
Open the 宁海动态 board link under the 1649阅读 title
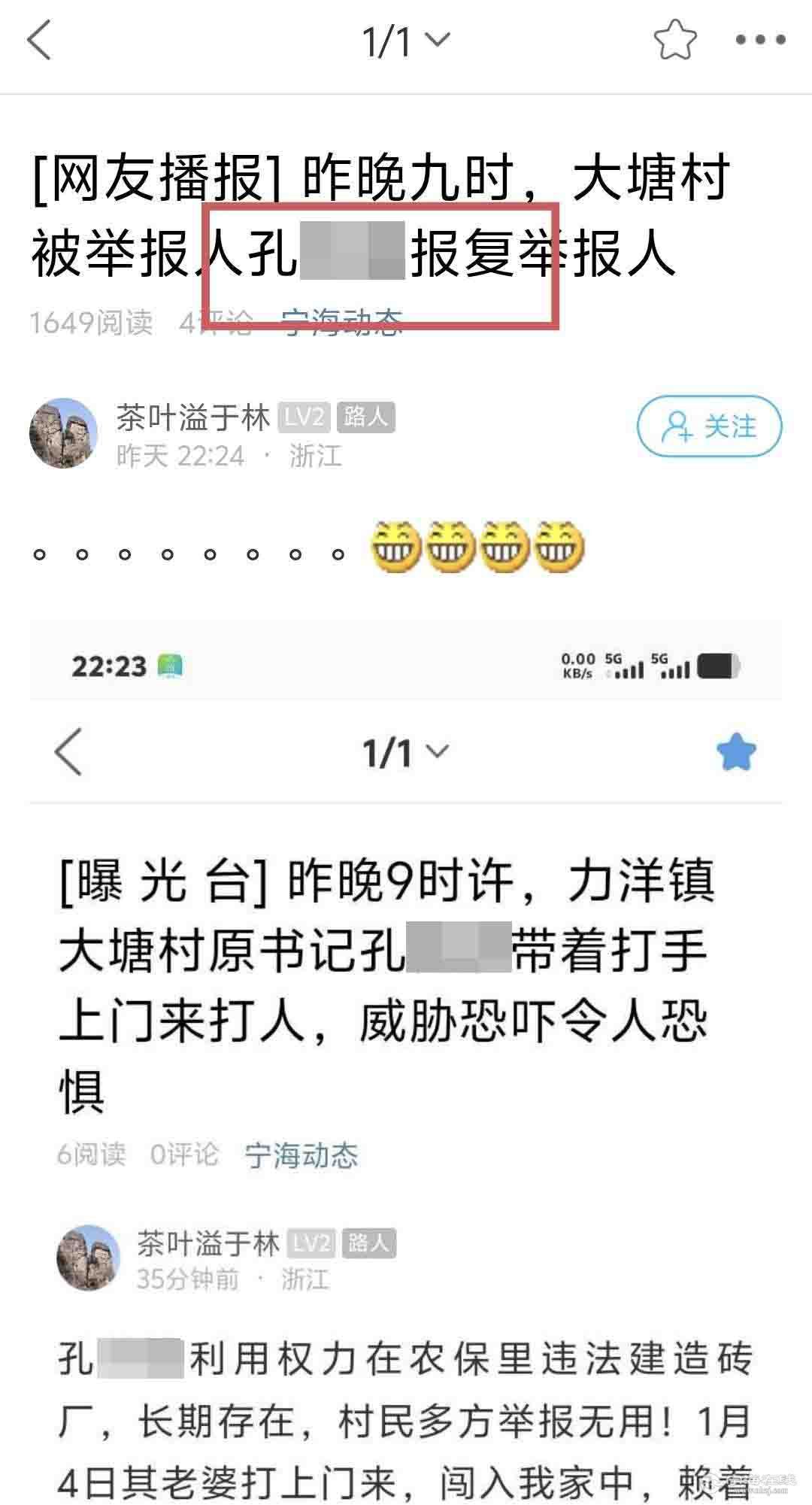point(342,323)
